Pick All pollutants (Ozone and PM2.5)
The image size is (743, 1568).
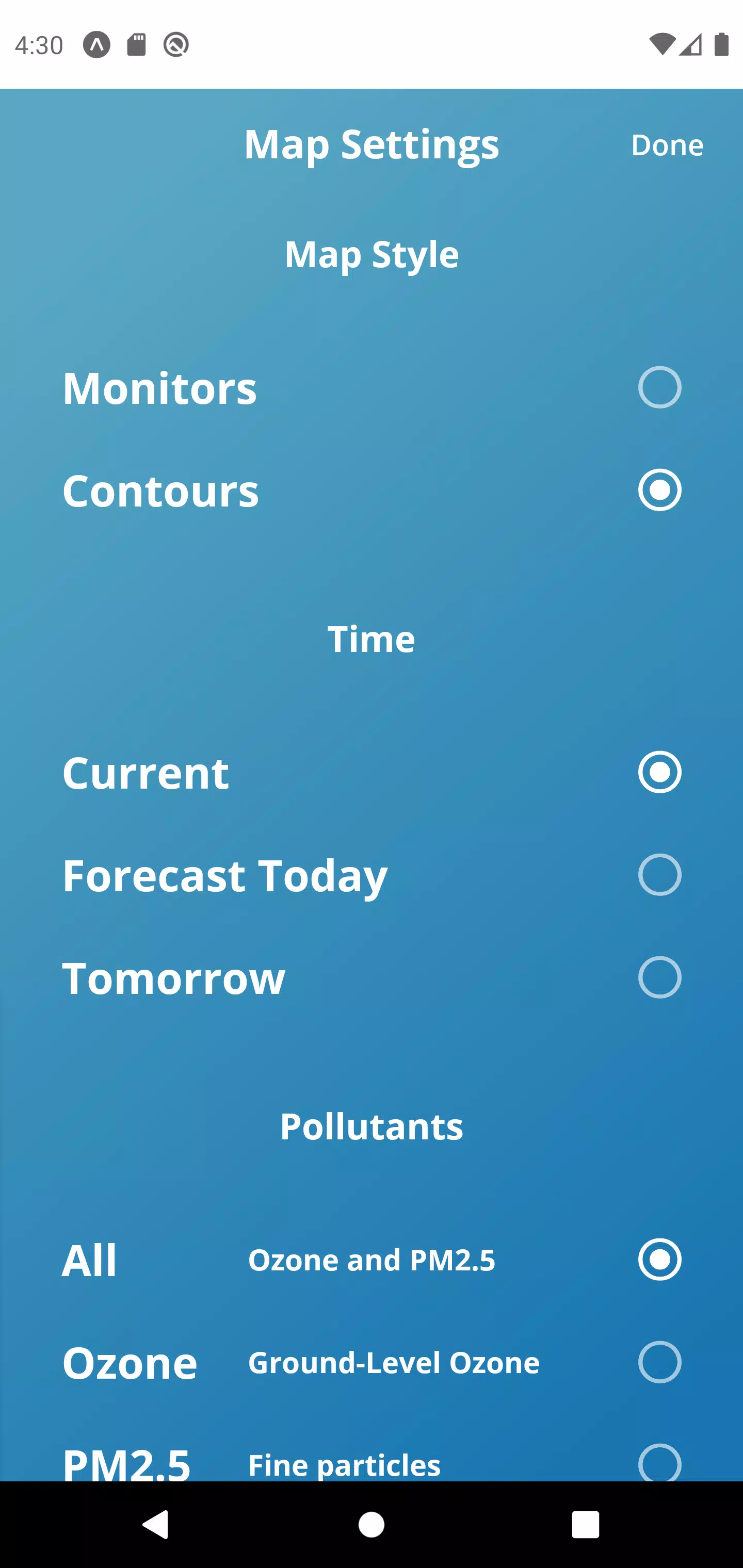tap(372, 1260)
